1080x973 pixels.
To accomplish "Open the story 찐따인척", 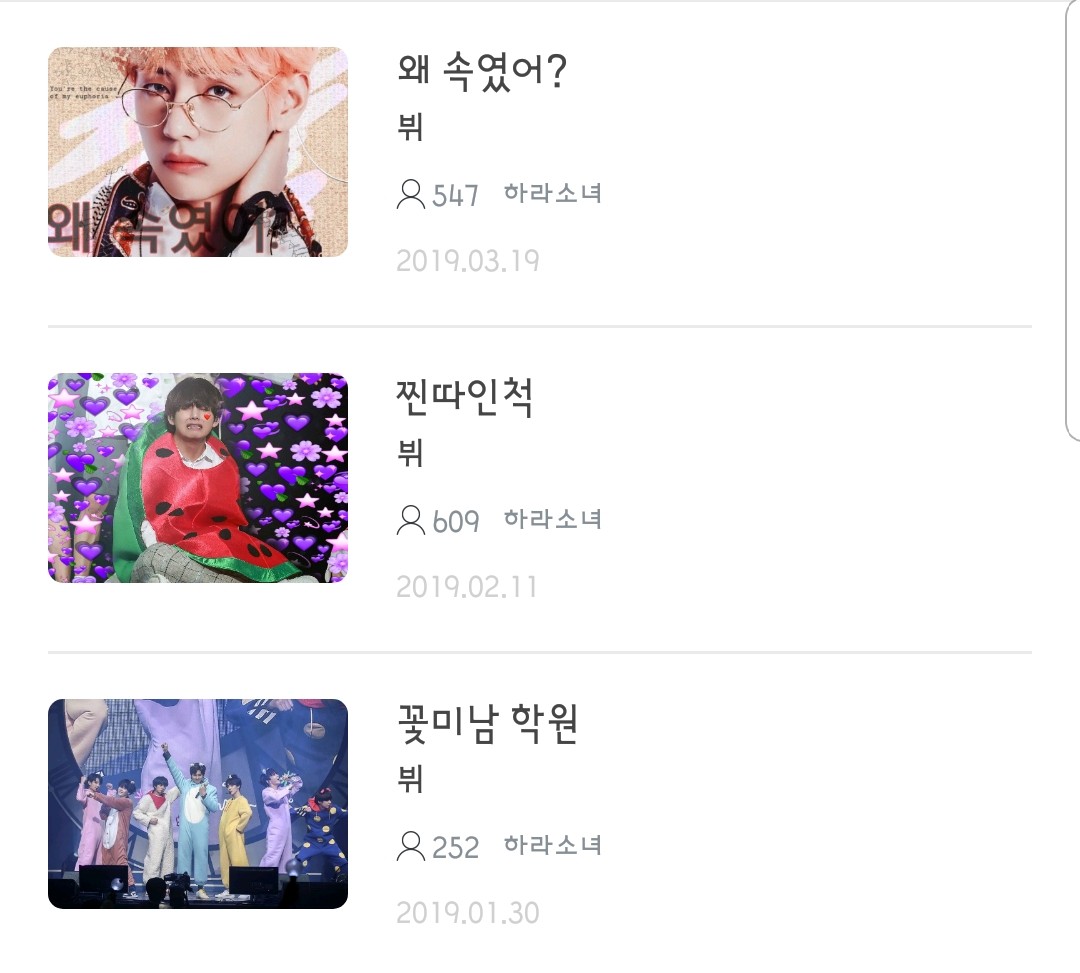I will (x=465, y=398).
